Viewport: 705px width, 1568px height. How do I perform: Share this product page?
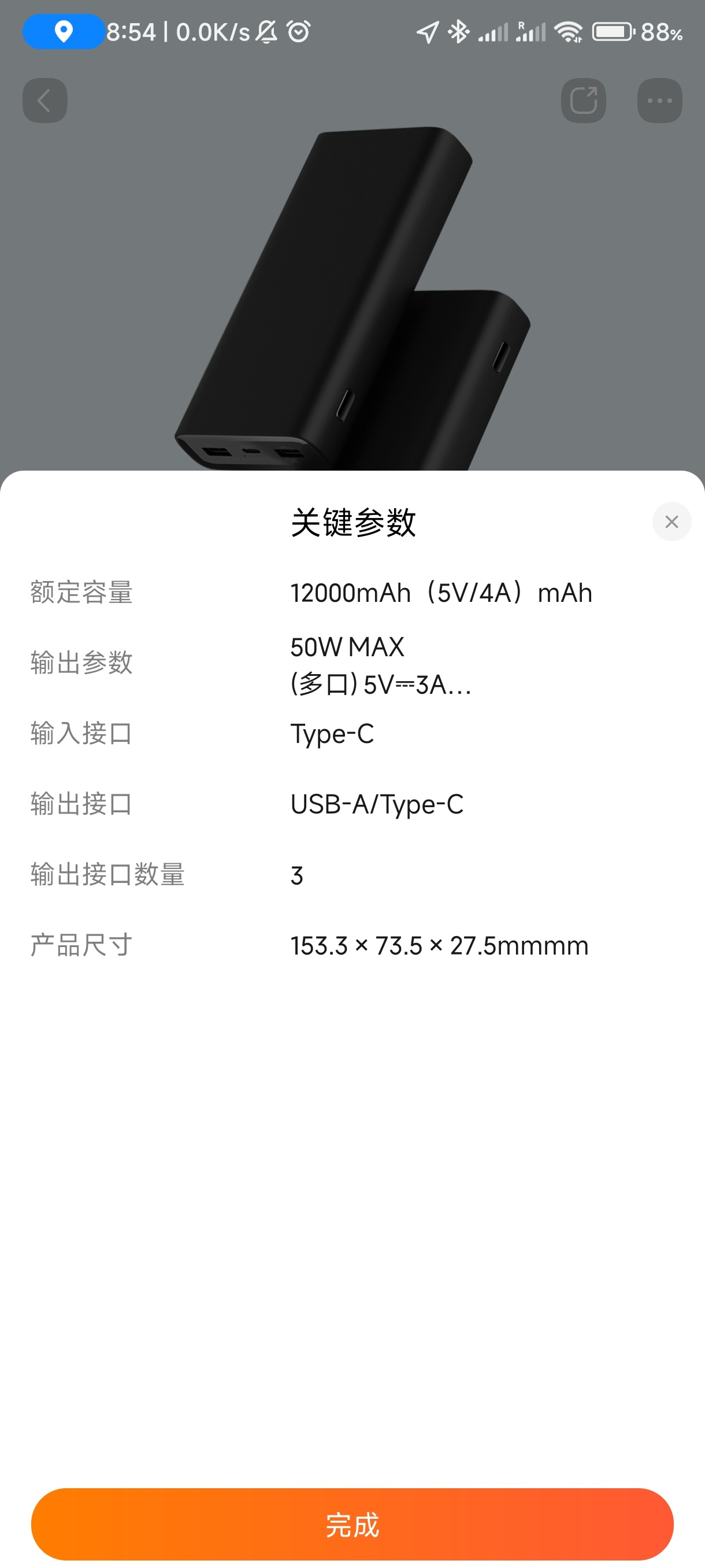pos(582,101)
